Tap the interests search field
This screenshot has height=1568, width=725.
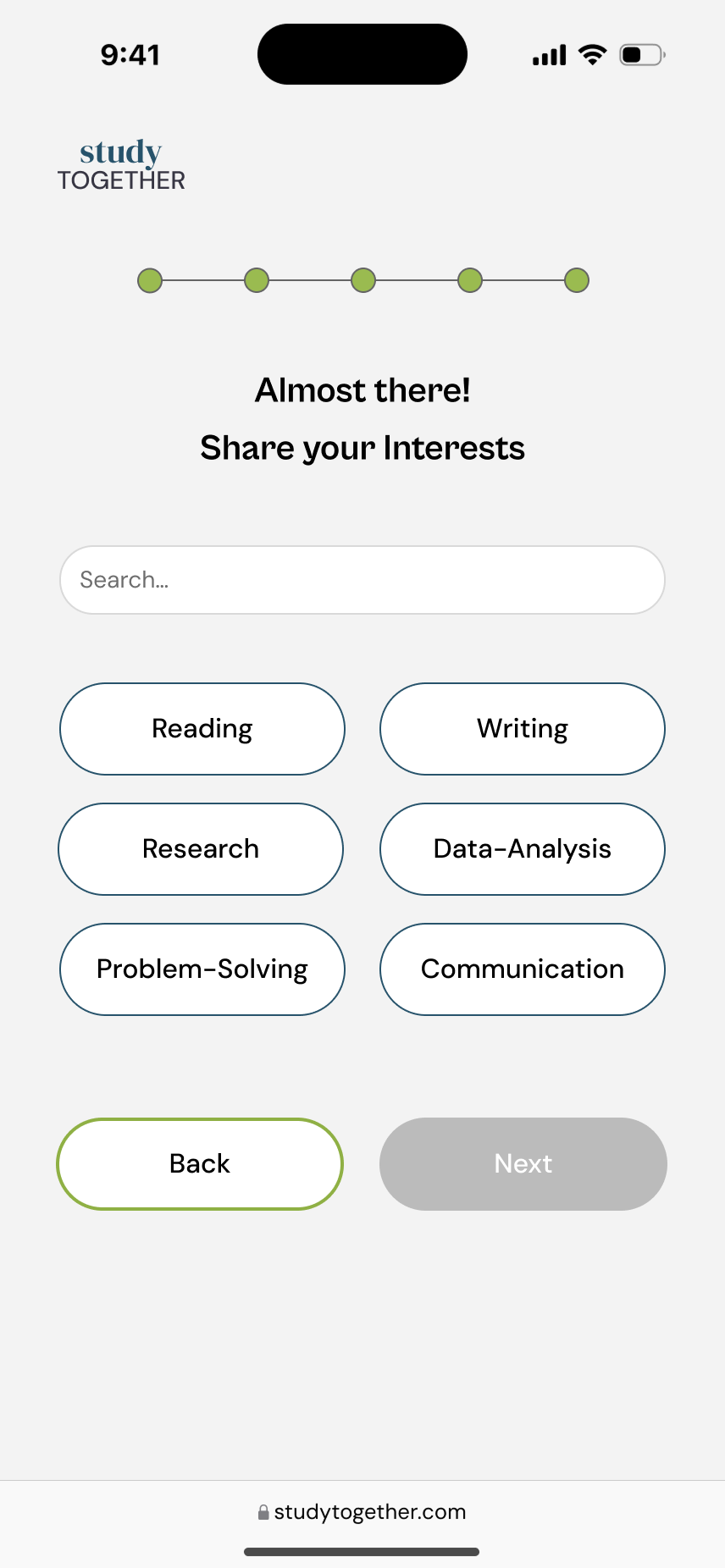point(362,580)
